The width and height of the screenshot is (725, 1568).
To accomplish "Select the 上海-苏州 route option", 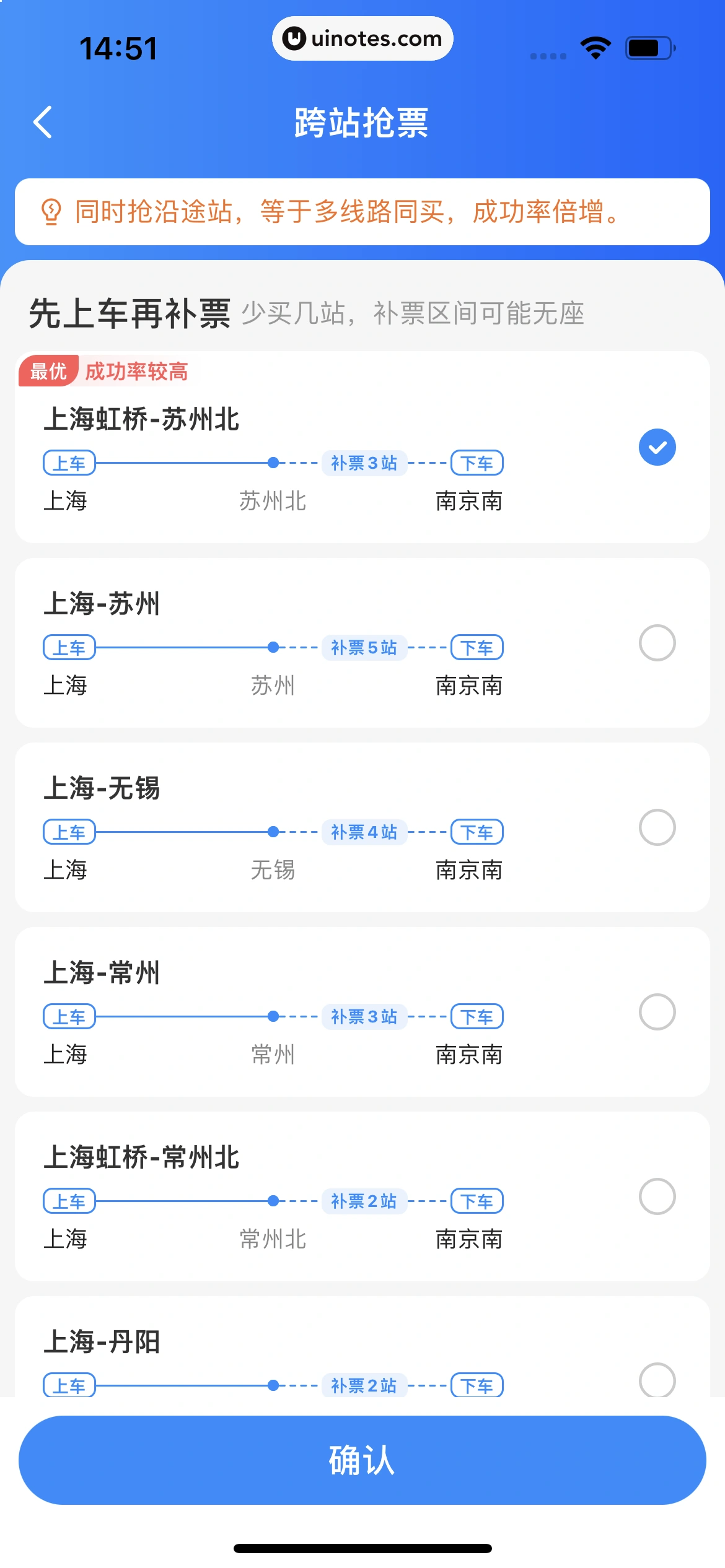I will (x=657, y=643).
